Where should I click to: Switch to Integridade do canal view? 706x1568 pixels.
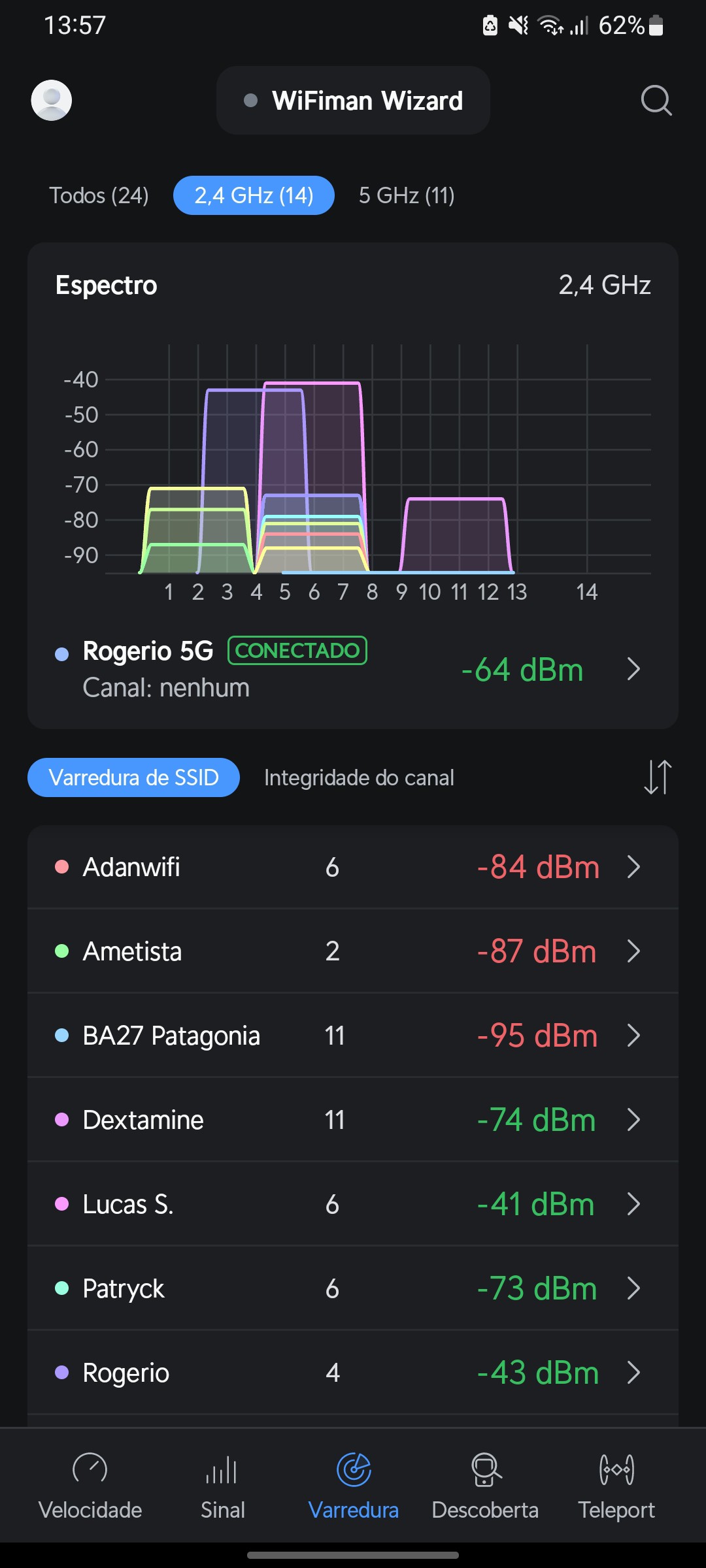pyautogui.click(x=359, y=777)
